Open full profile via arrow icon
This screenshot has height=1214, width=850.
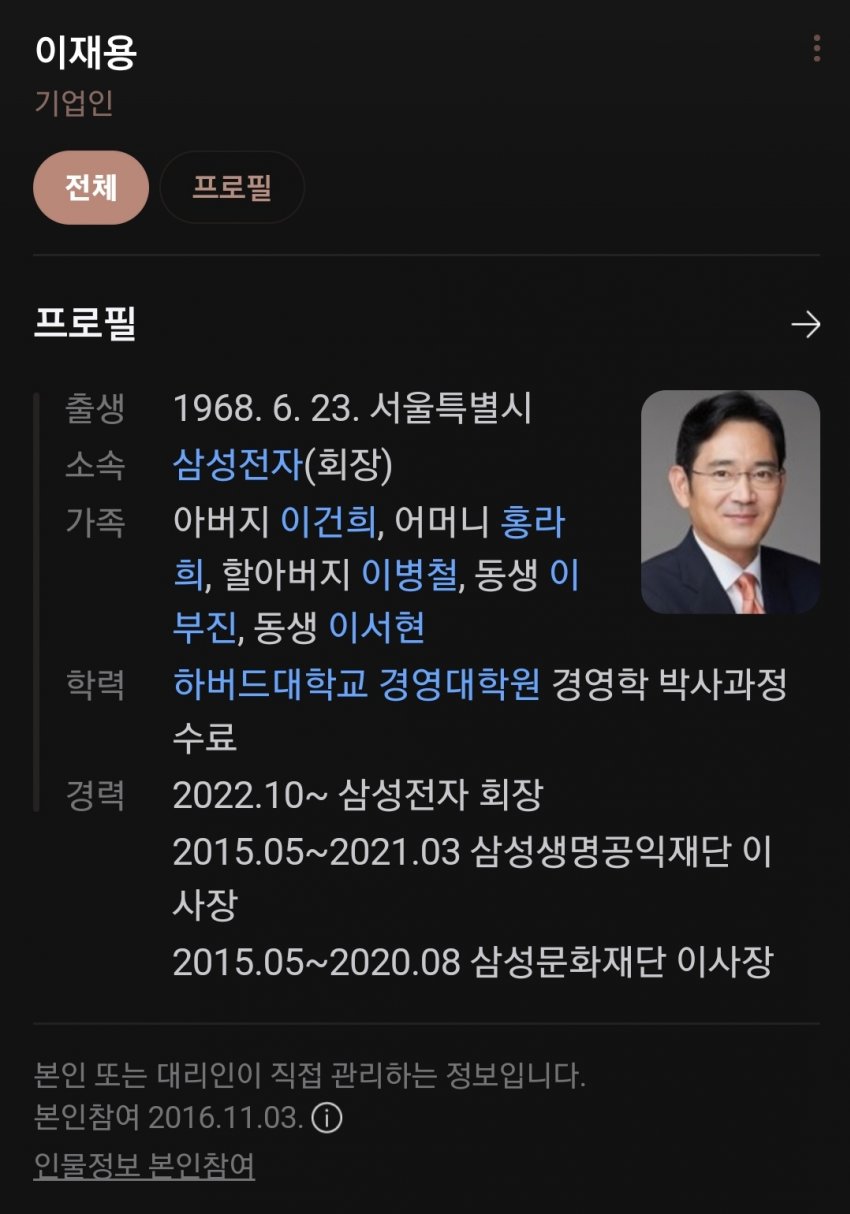tap(805, 324)
